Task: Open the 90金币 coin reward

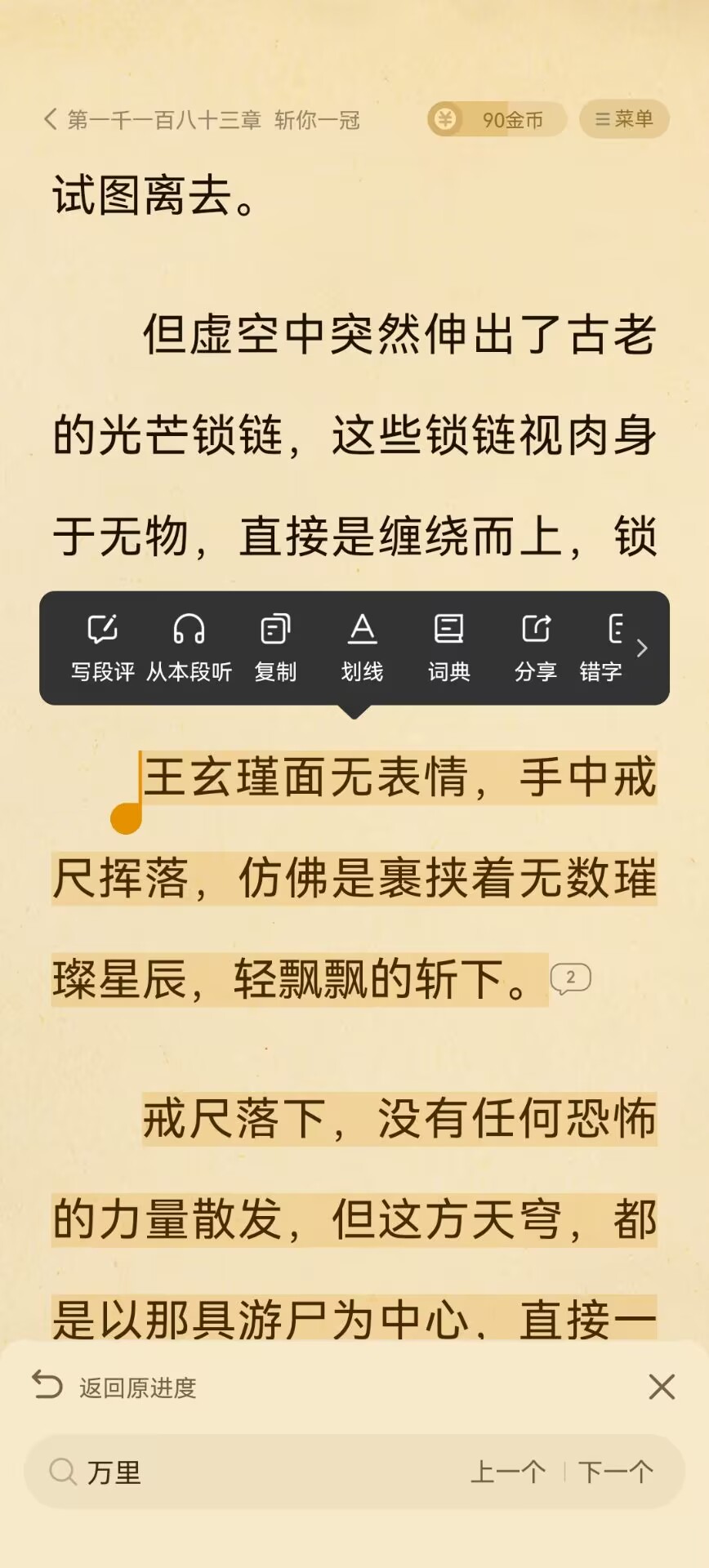Action: (x=496, y=119)
